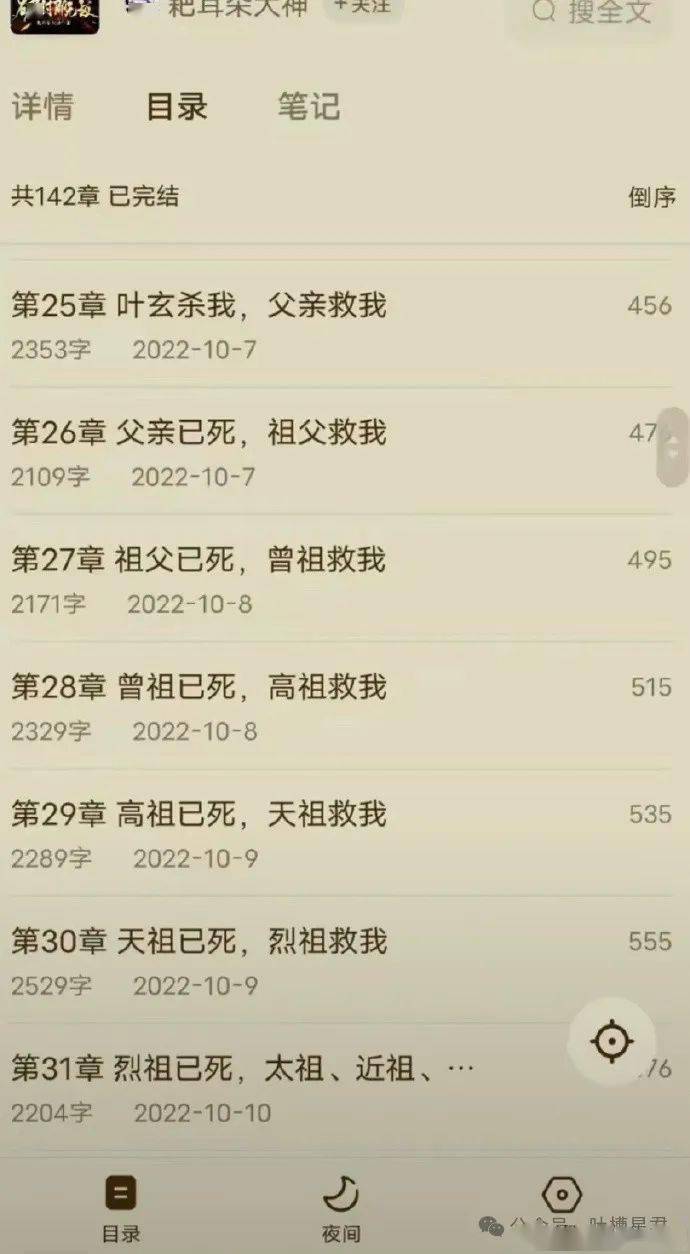Jump to the current chapter with the locate button
690x1254 pixels.
(611, 1042)
